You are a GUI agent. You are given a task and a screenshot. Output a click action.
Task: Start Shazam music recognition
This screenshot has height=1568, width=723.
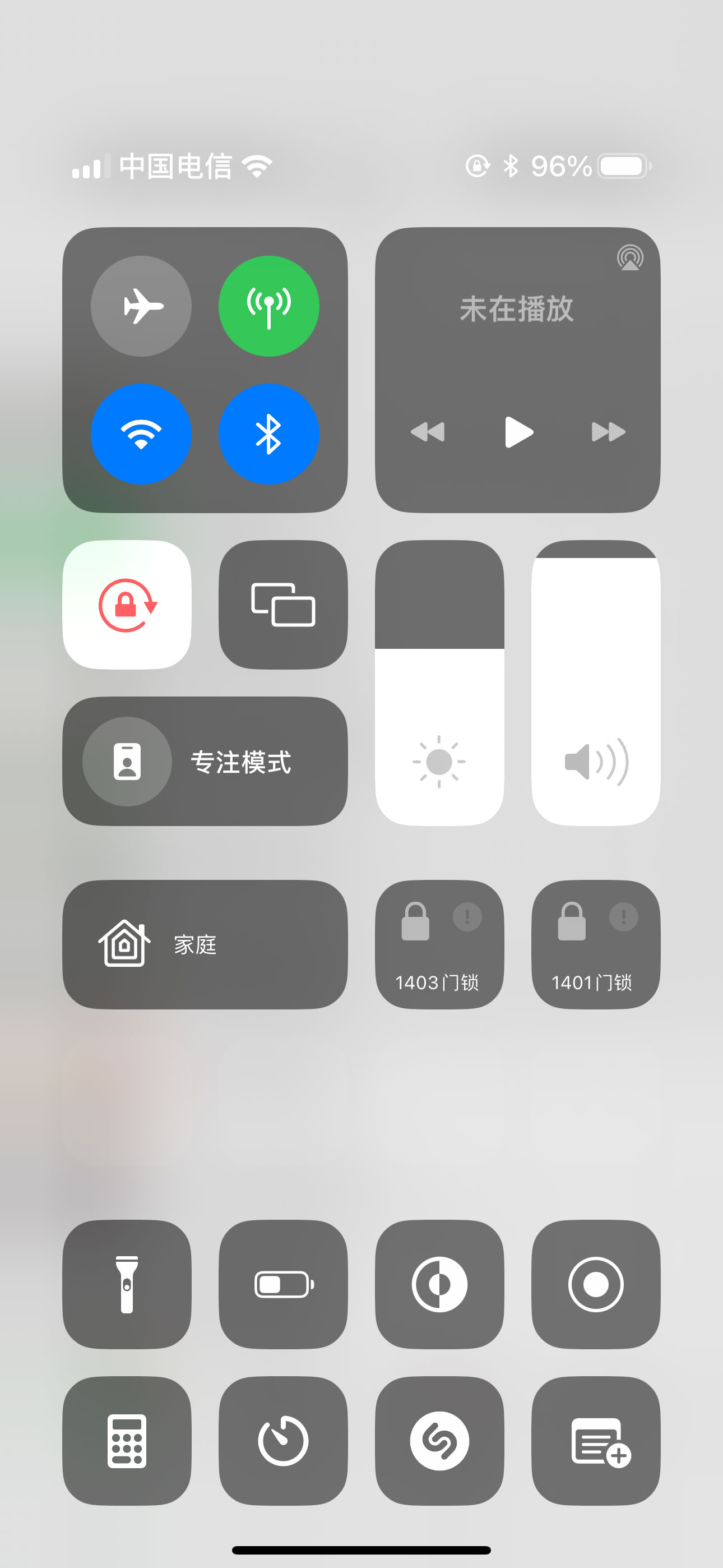(x=439, y=1440)
